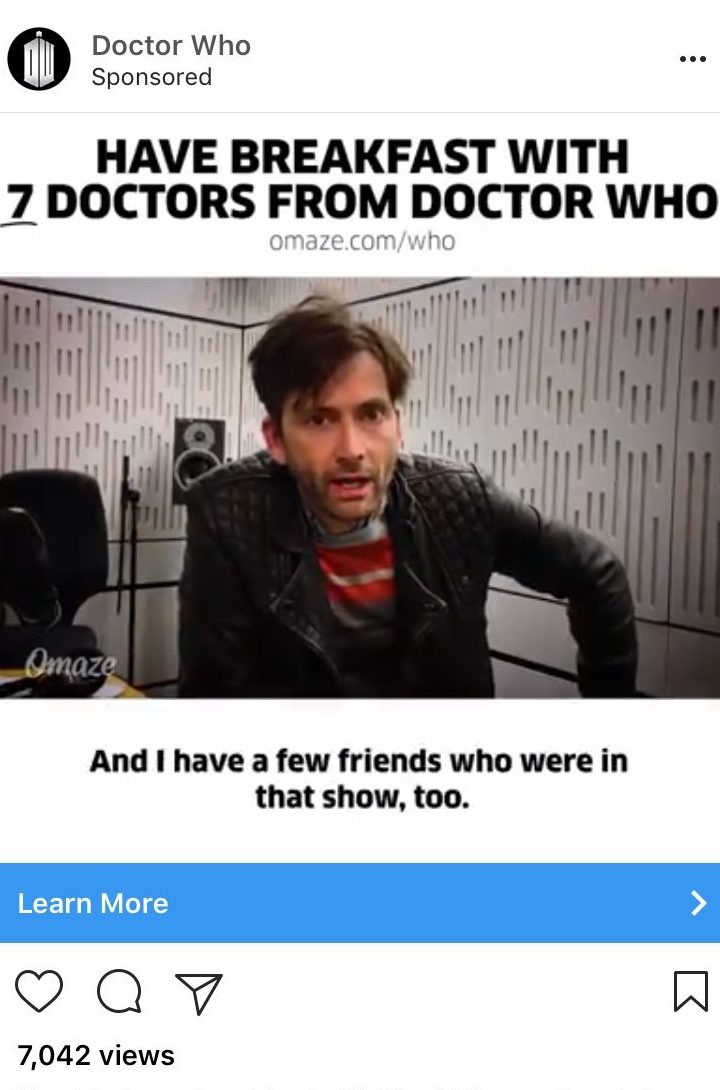Open the Doctor Who profile picture

pyautogui.click(x=39, y=59)
